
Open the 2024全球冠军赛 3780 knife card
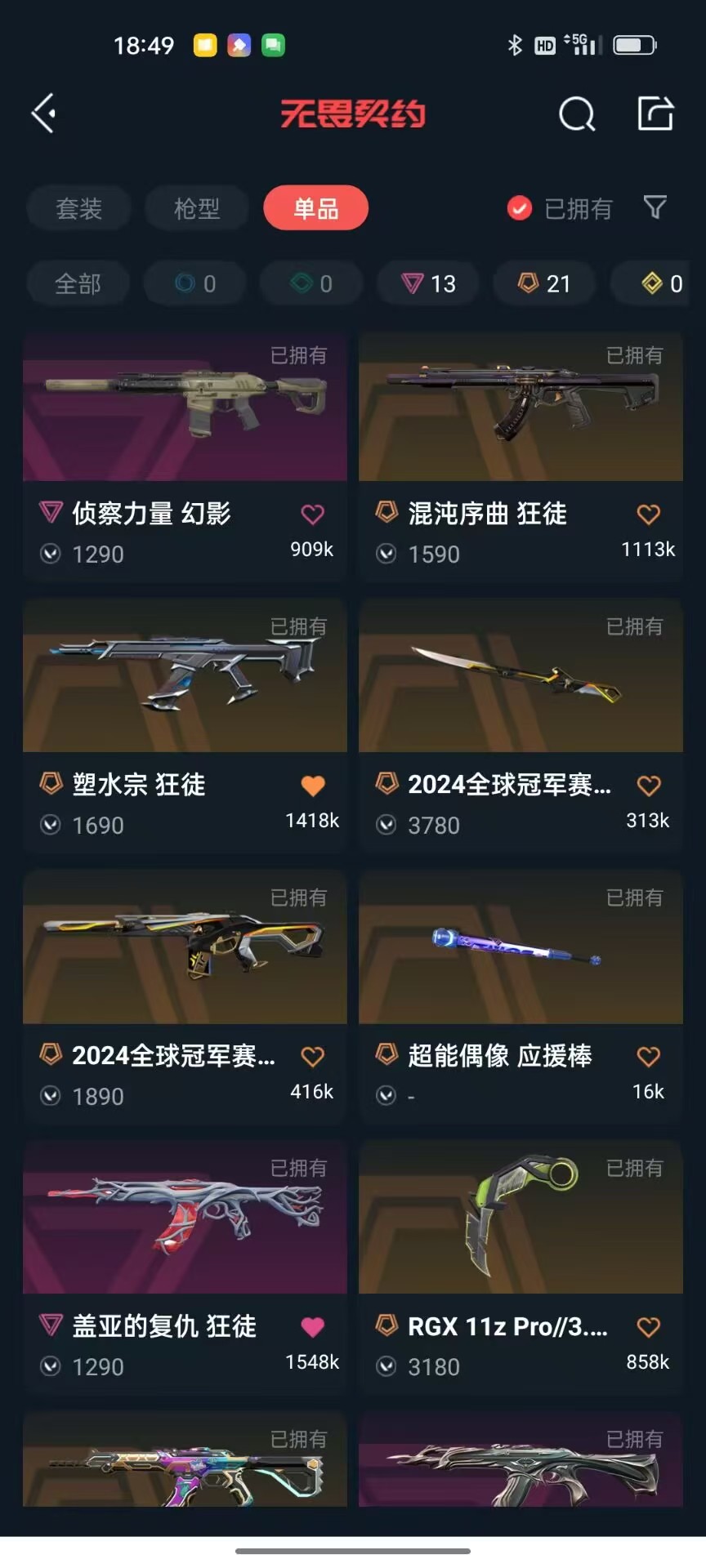pos(521,727)
